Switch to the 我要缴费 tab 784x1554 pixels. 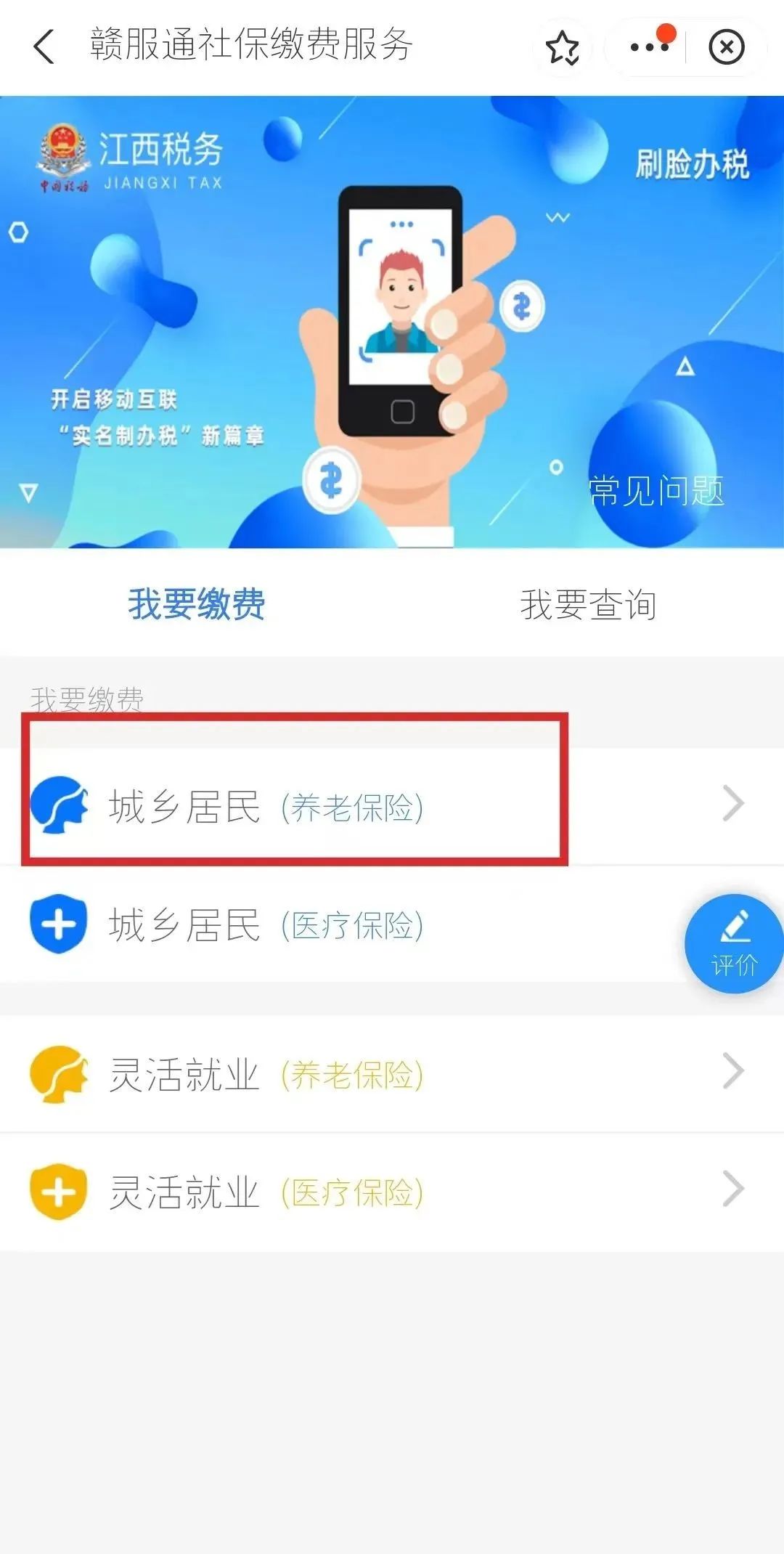coord(197,604)
